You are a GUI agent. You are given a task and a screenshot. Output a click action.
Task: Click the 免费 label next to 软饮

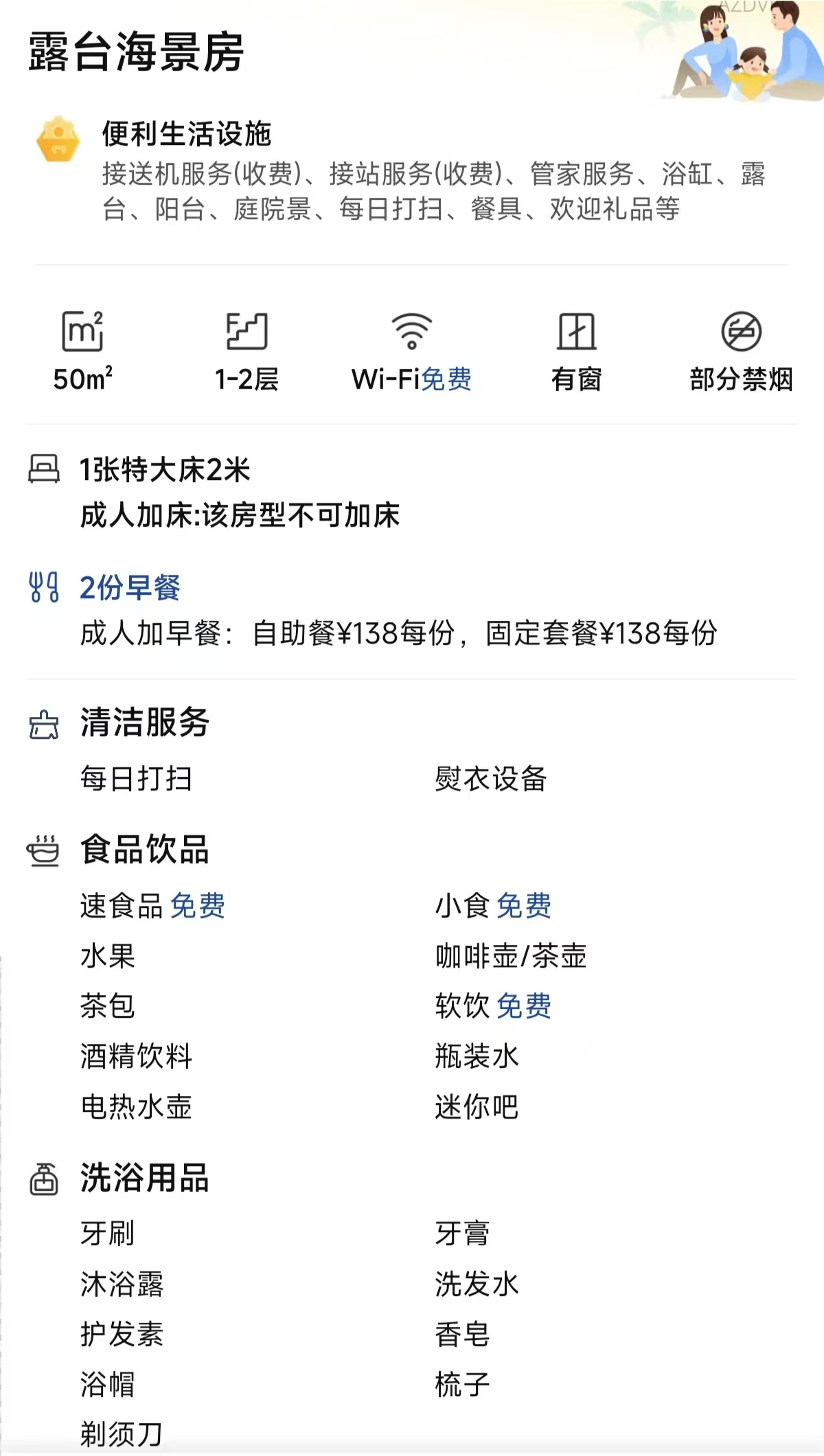coord(525,1007)
